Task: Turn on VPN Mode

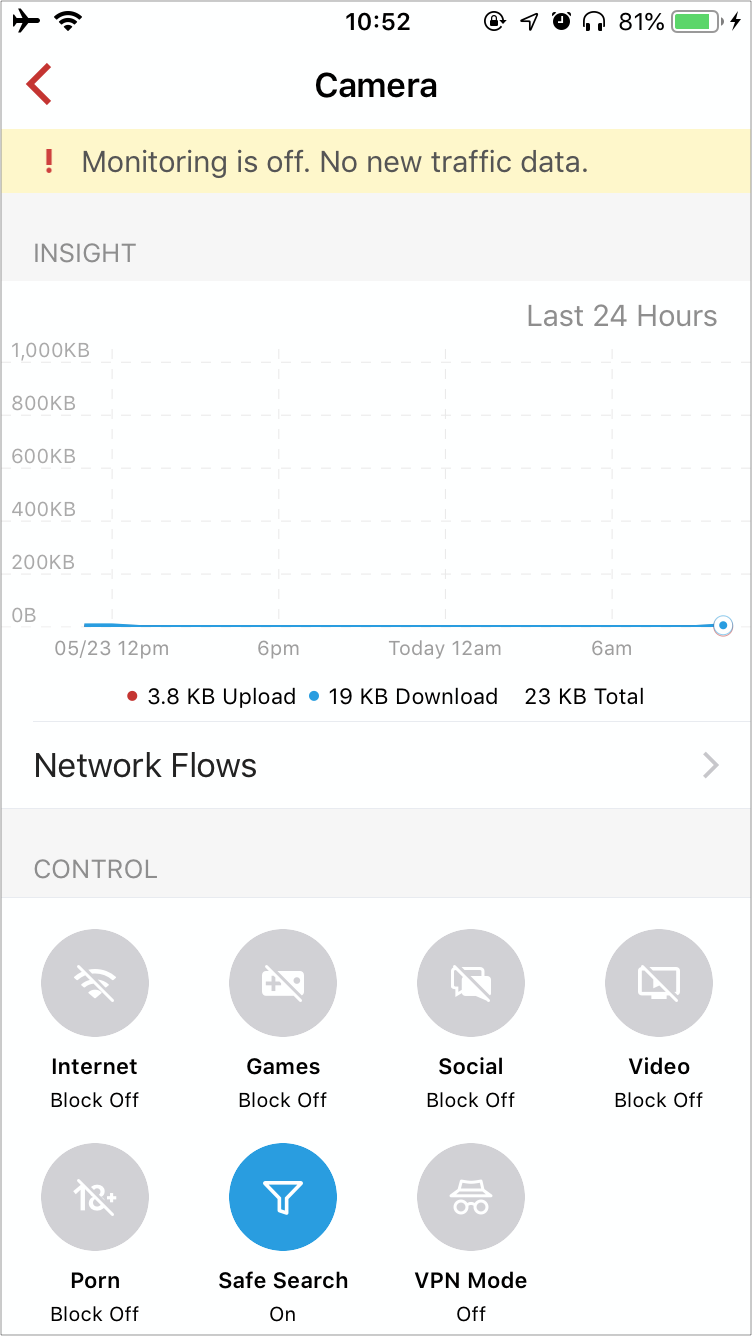Action: 471,1198
